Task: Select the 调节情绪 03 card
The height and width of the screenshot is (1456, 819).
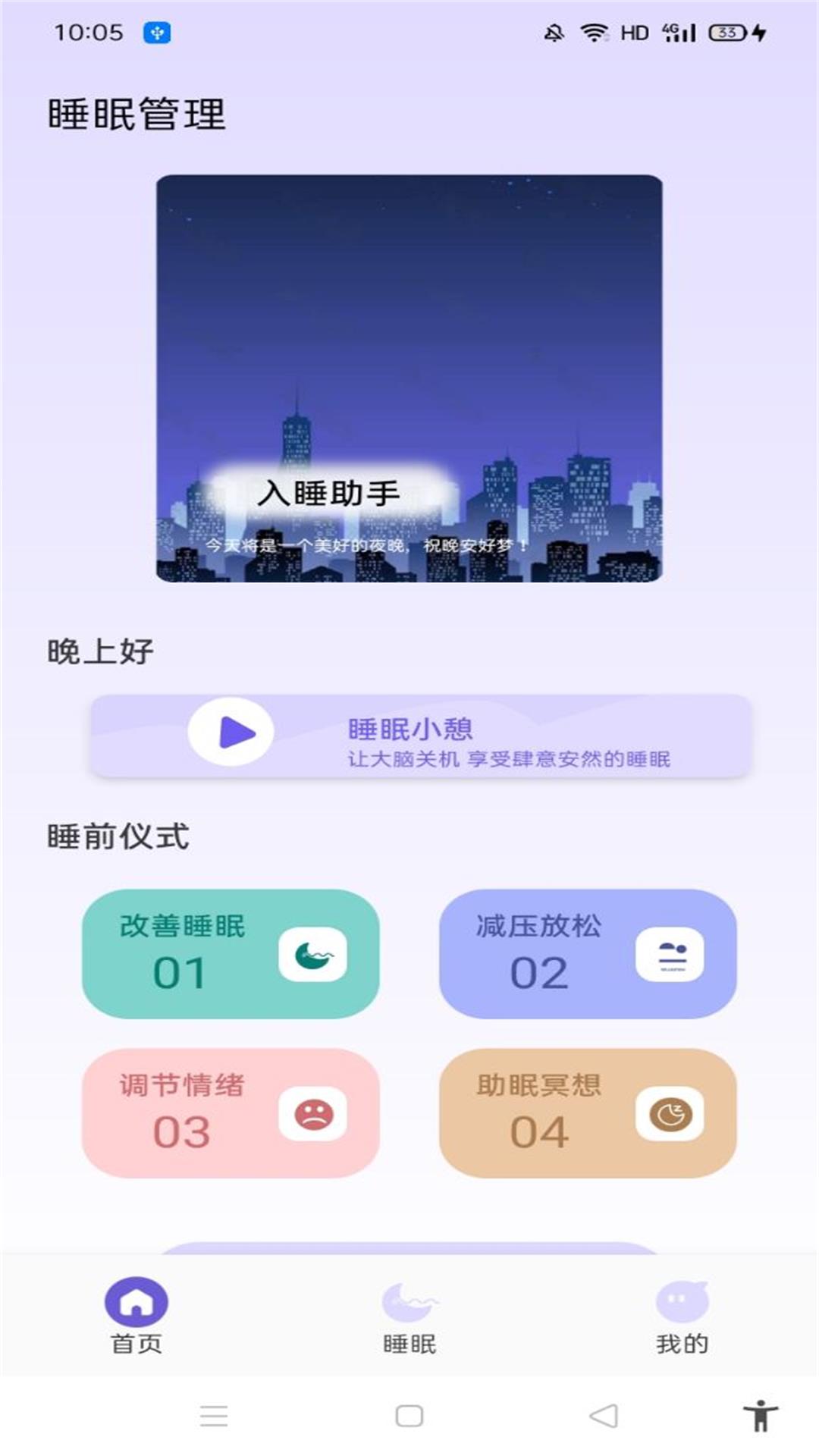Action: click(231, 1112)
